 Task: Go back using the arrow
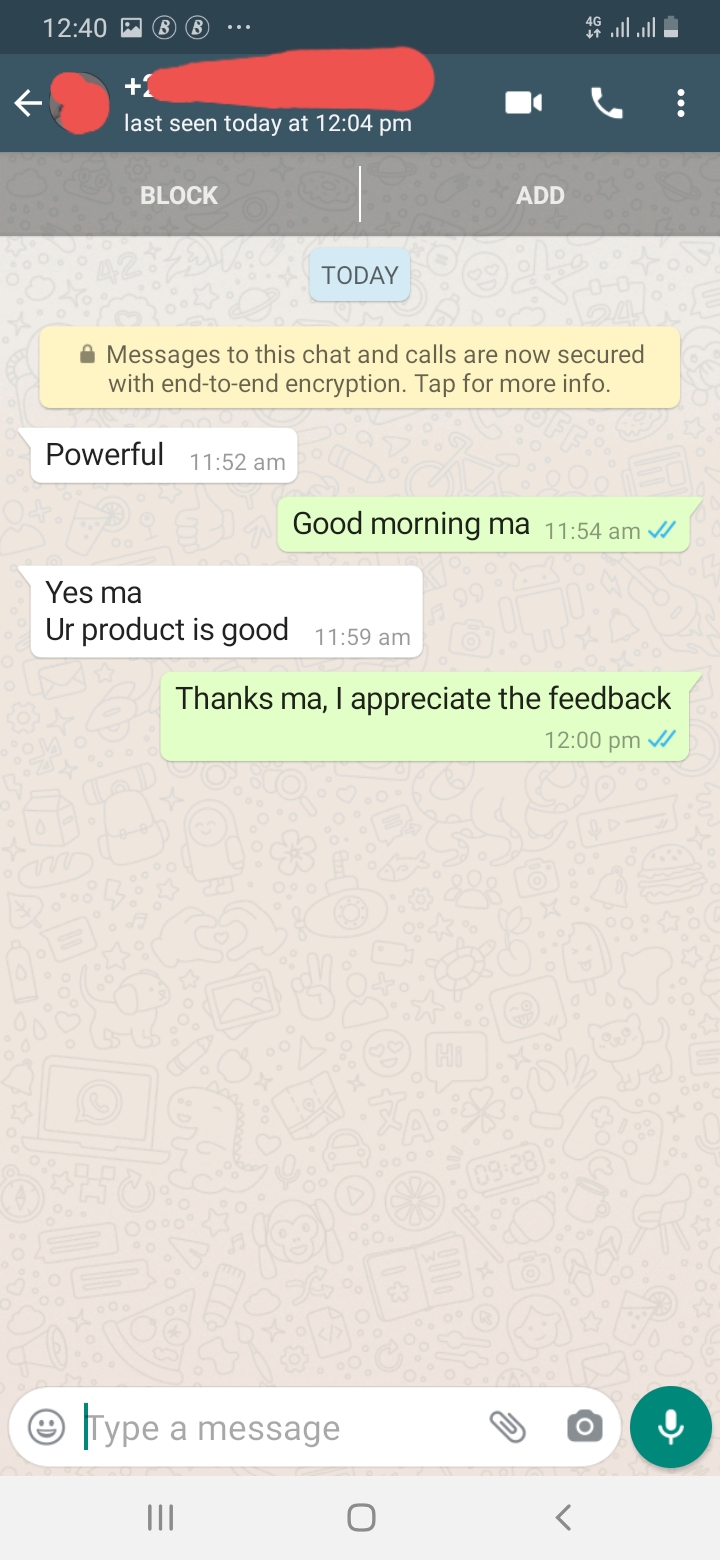pos(28,103)
